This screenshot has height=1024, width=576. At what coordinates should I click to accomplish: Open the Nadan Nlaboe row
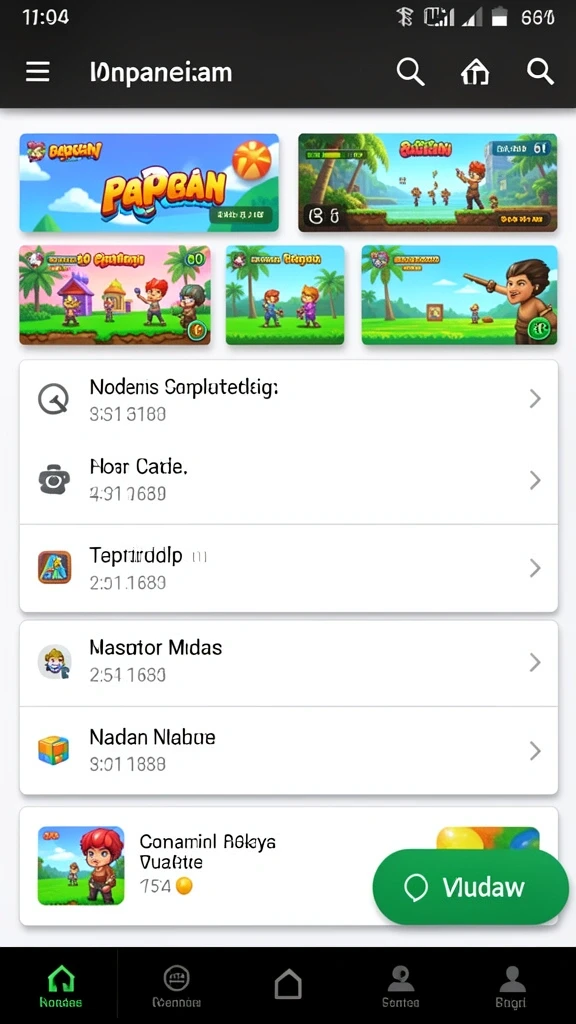click(x=289, y=750)
